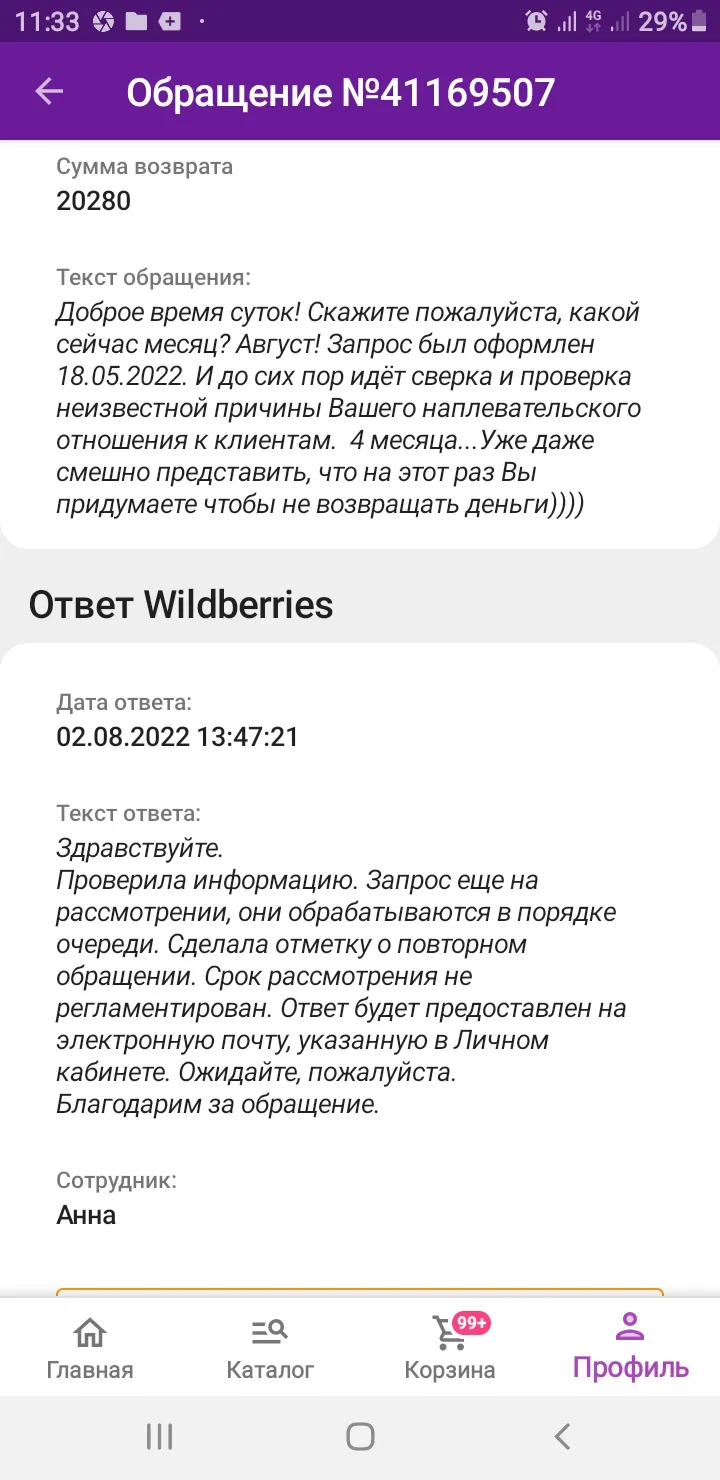
Task: Open the Корзина cart tab
Action: coord(450,1348)
